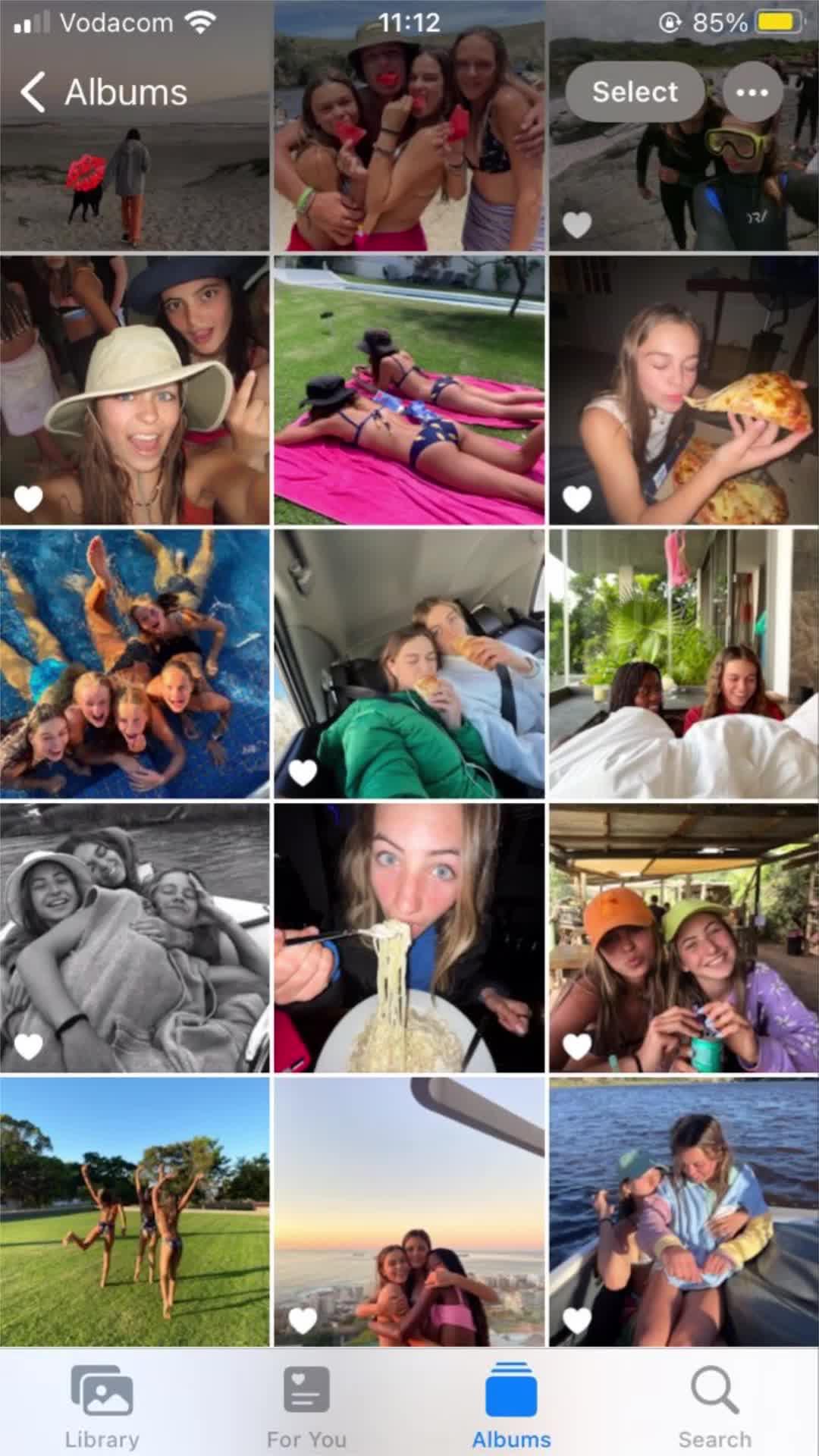Open the pink towel sunbathing photo
Viewport: 819px width, 1456px height.
[409, 390]
